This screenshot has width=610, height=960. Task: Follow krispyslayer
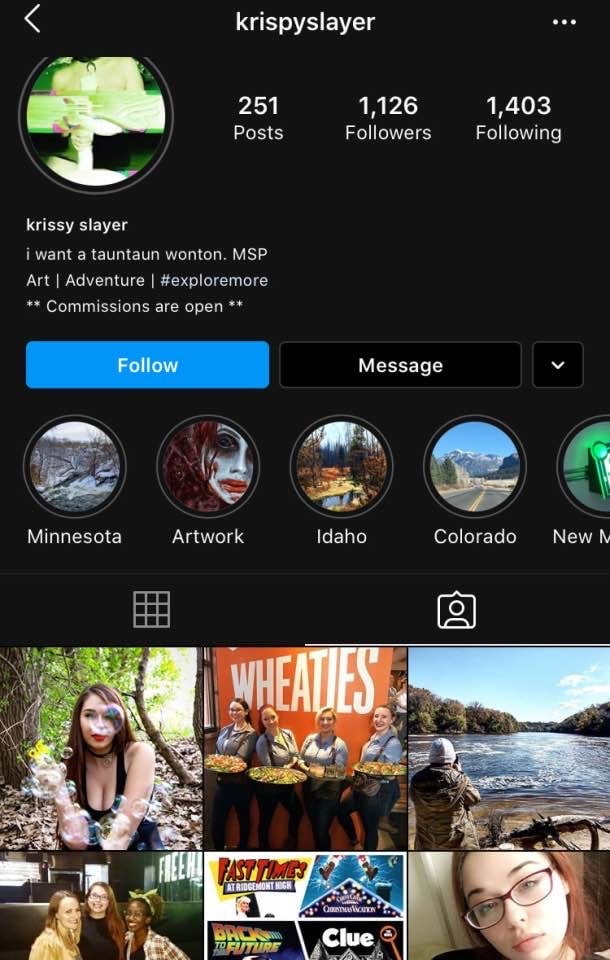tap(147, 365)
